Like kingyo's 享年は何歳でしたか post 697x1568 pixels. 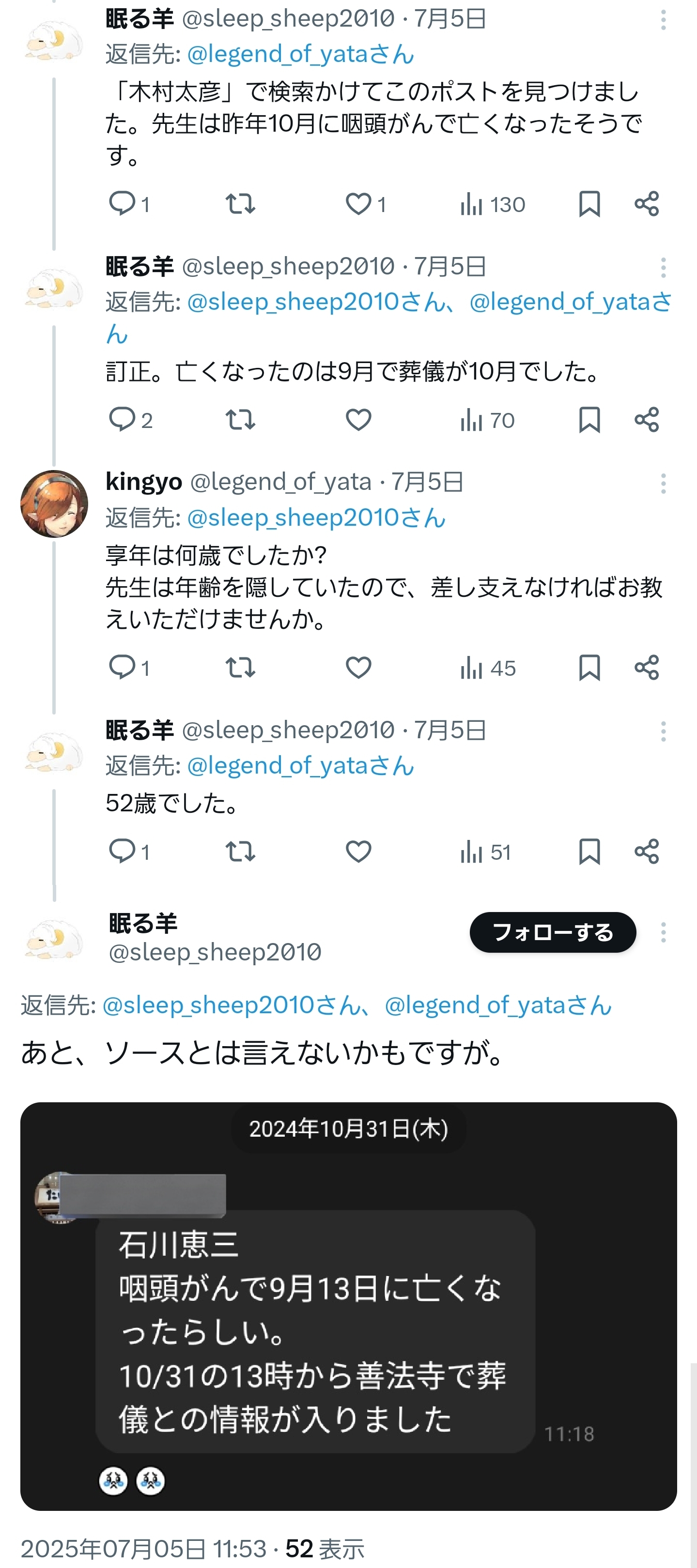(x=358, y=667)
